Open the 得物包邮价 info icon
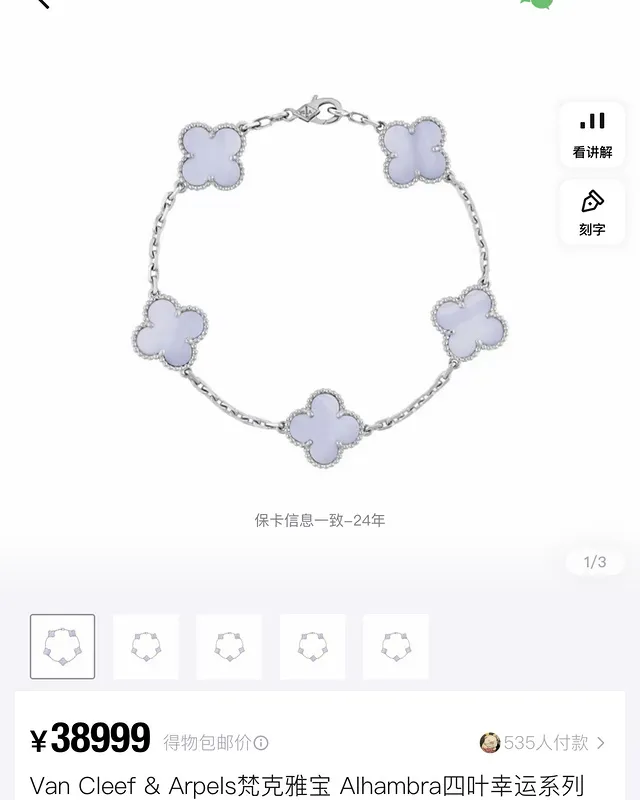 (x=261, y=743)
